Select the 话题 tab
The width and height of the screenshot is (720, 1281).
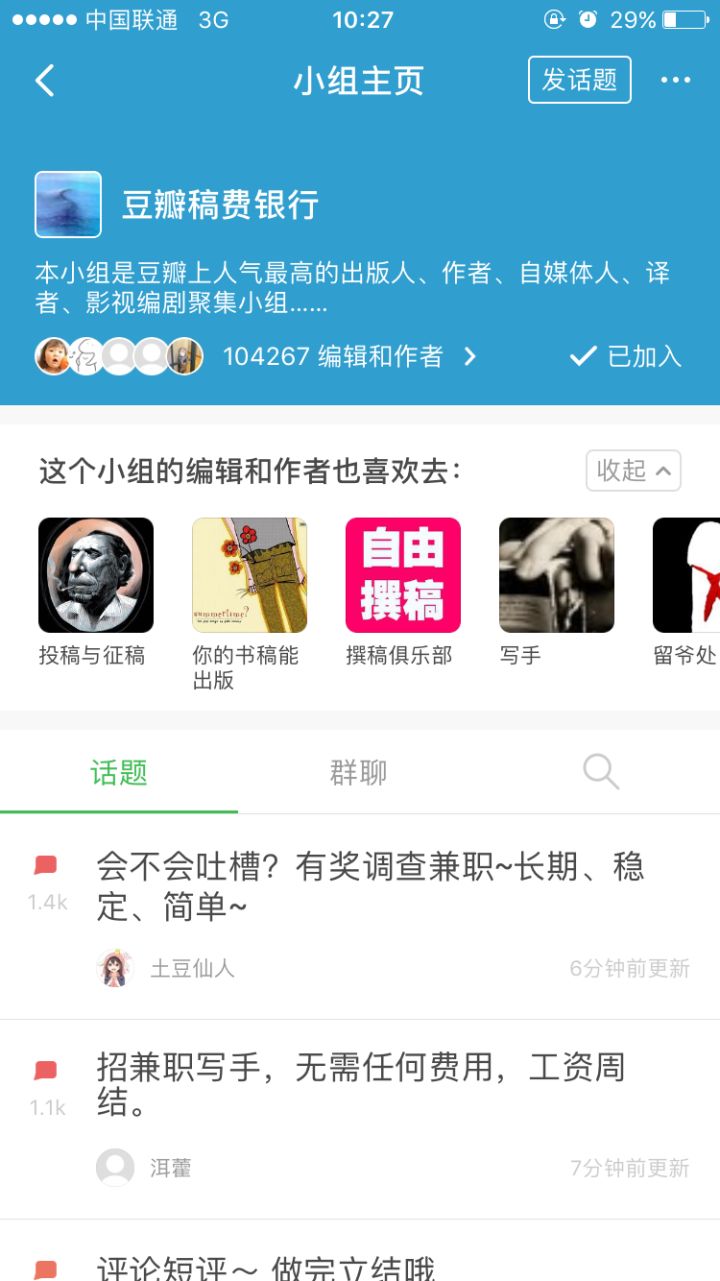[118, 771]
